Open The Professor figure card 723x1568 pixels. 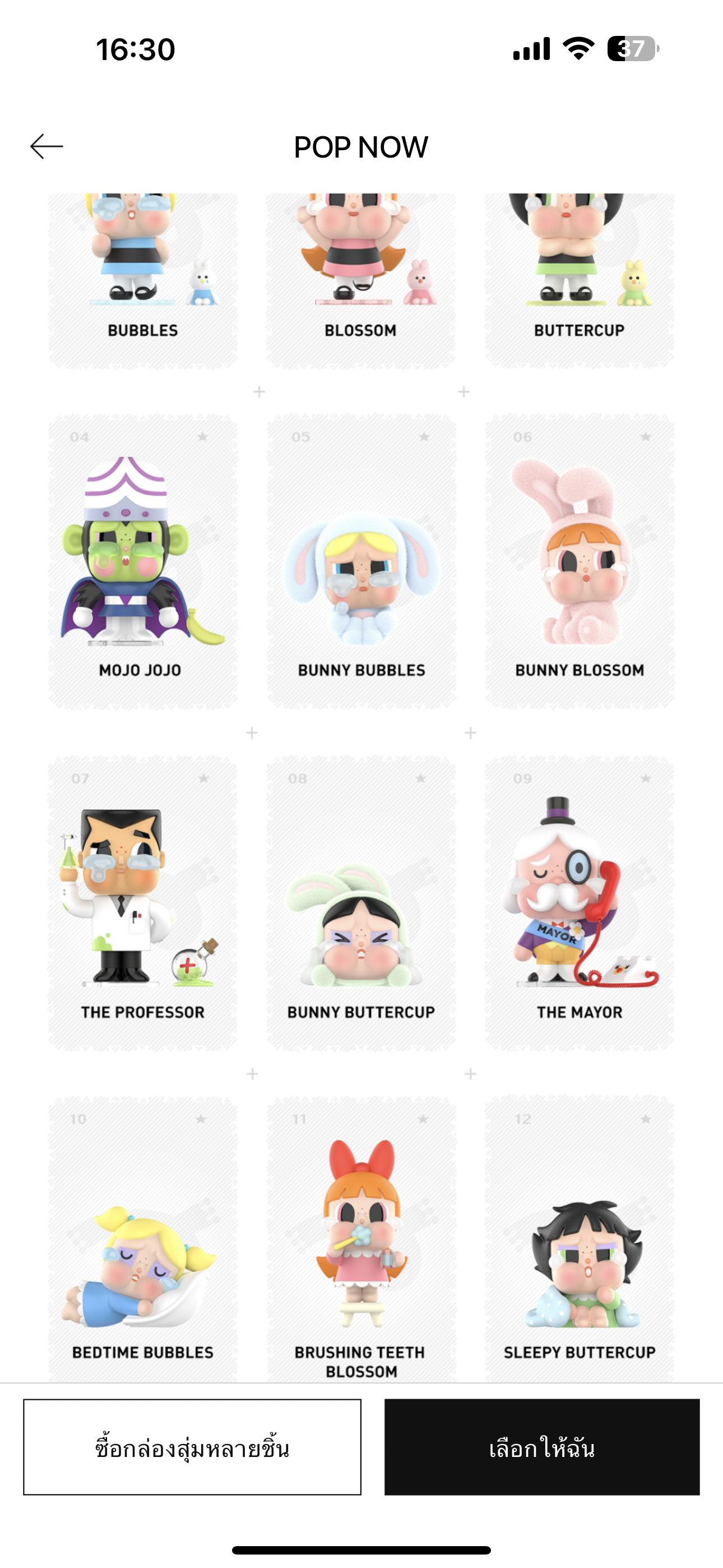[142, 903]
